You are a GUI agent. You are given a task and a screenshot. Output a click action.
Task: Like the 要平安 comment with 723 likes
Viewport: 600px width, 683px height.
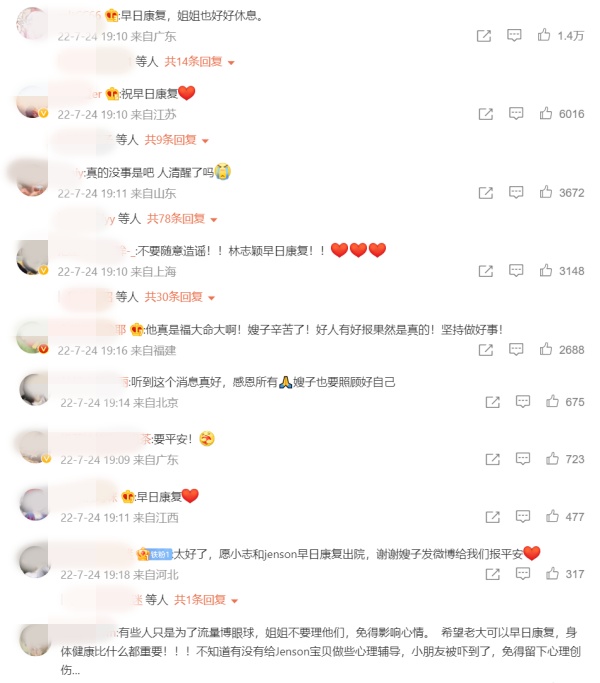coord(551,459)
